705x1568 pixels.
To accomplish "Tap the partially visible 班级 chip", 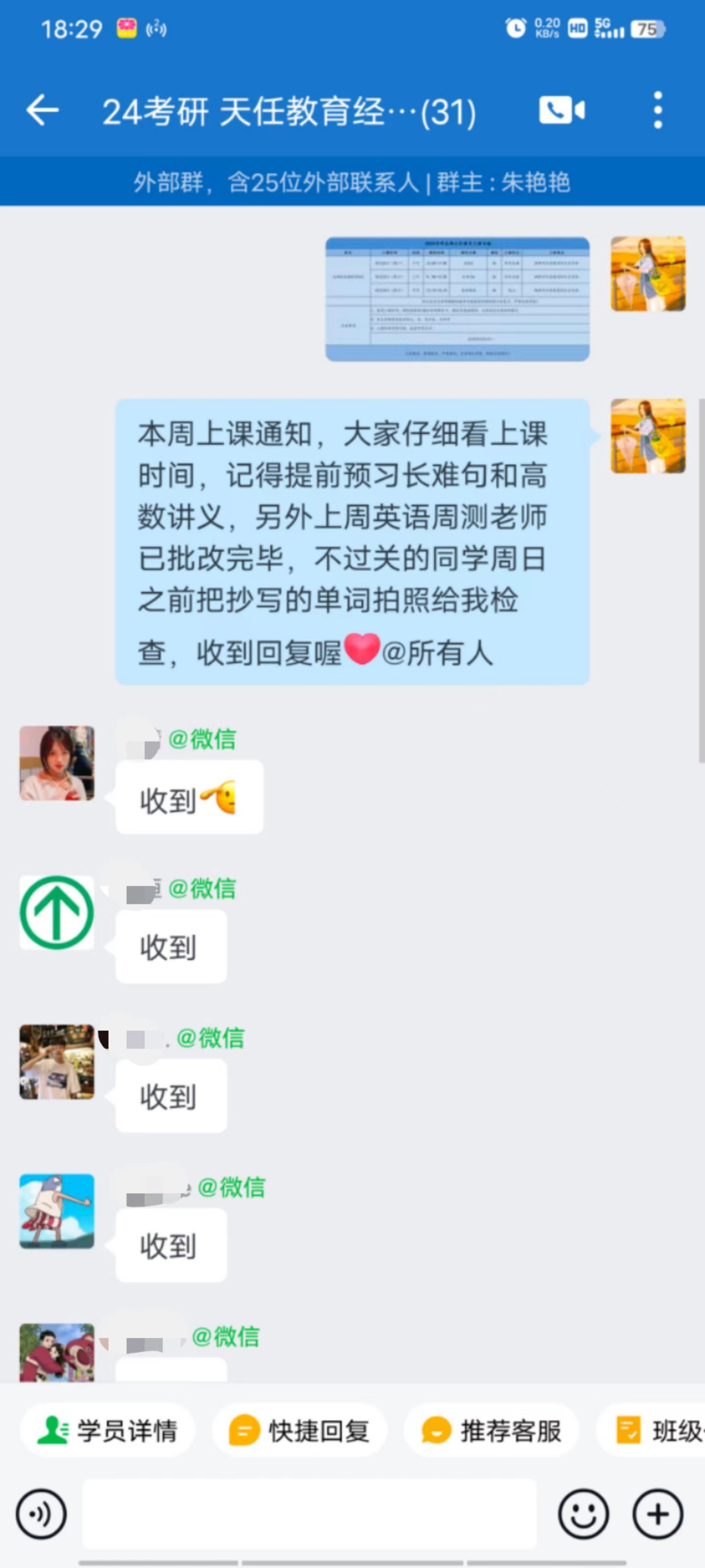I will [650, 1430].
